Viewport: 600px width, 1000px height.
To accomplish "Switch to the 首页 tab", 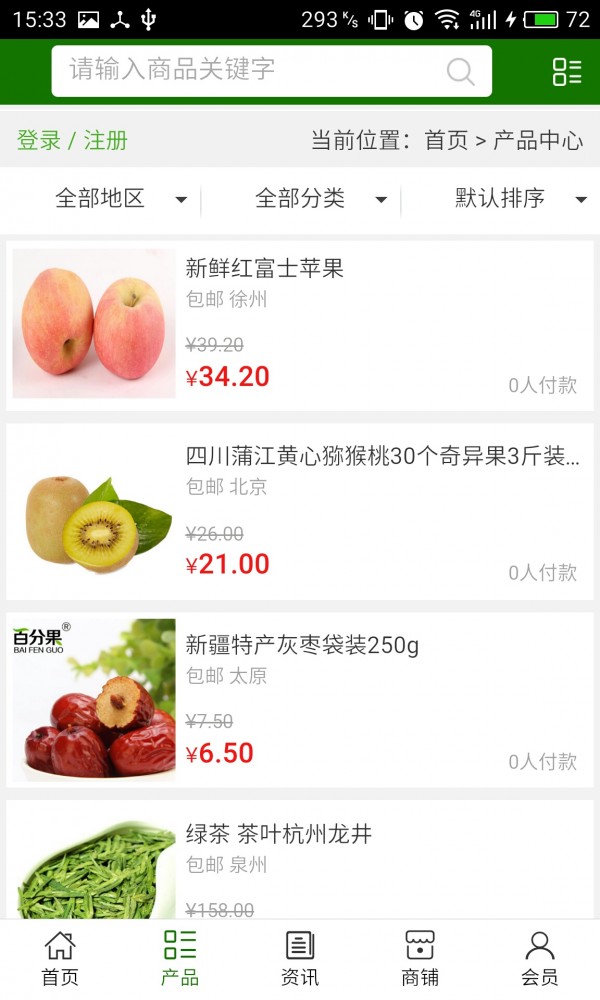I will pyautogui.click(x=60, y=958).
